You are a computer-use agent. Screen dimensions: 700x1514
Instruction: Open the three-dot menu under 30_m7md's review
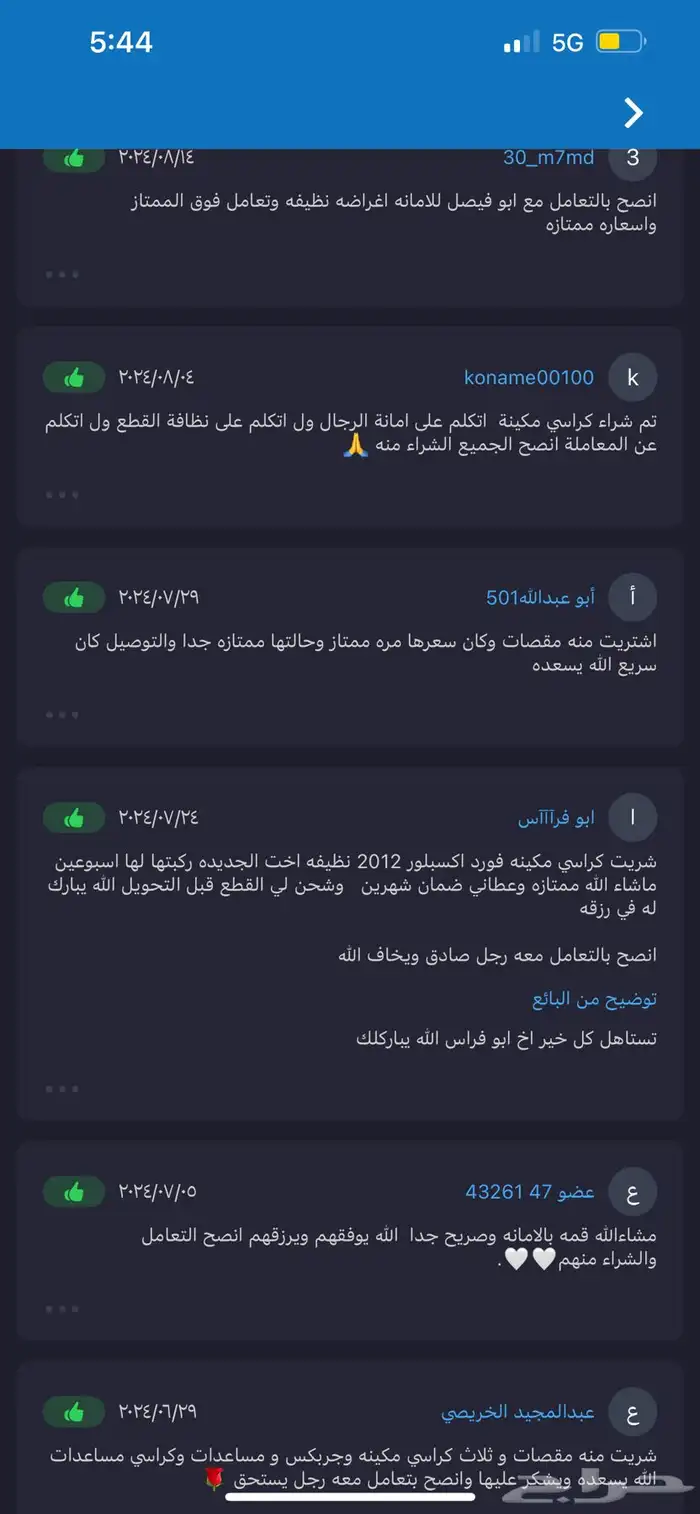click(x=62, y=274)
